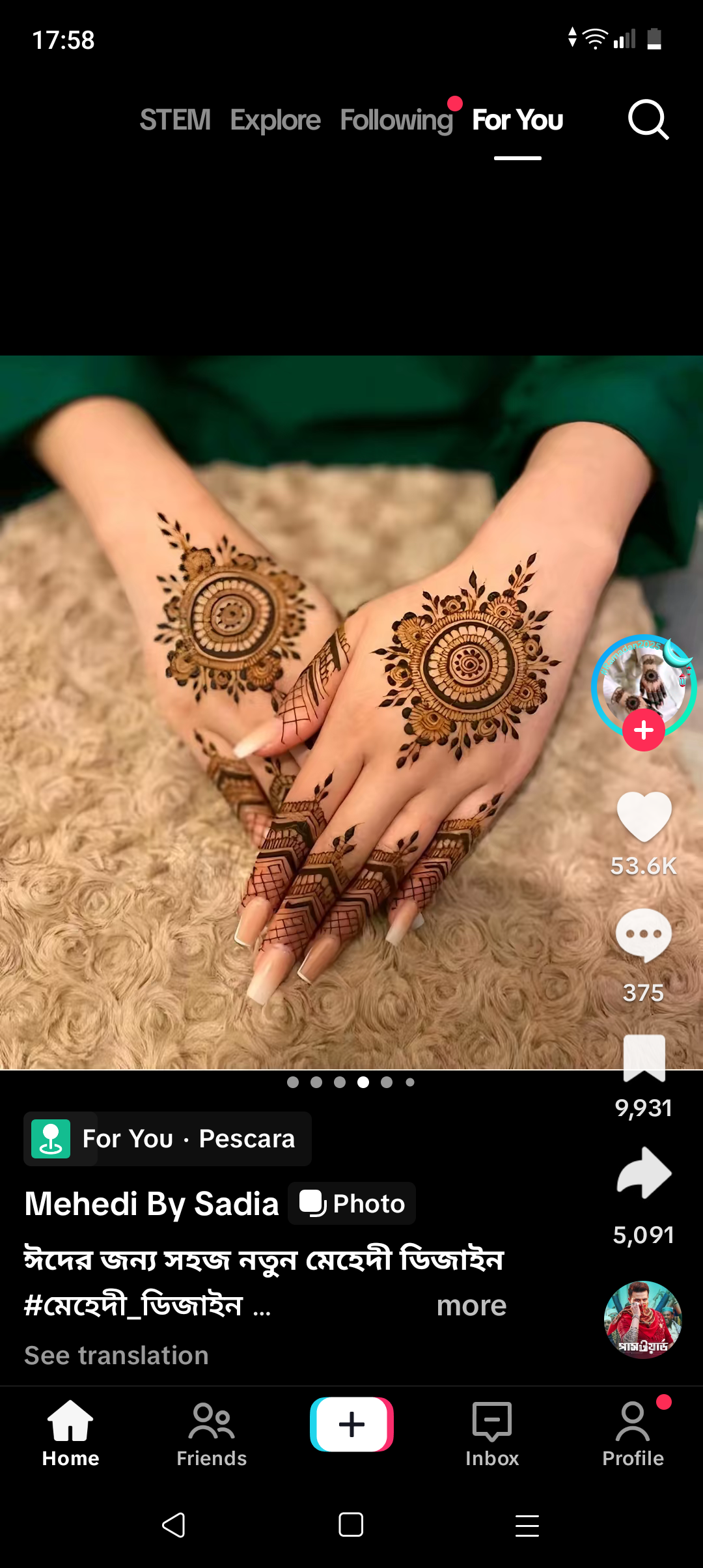Open the For You · Pescara location chip
Image resolution: width=703 pixels, height=1568 pixels.
point(167,1139)
